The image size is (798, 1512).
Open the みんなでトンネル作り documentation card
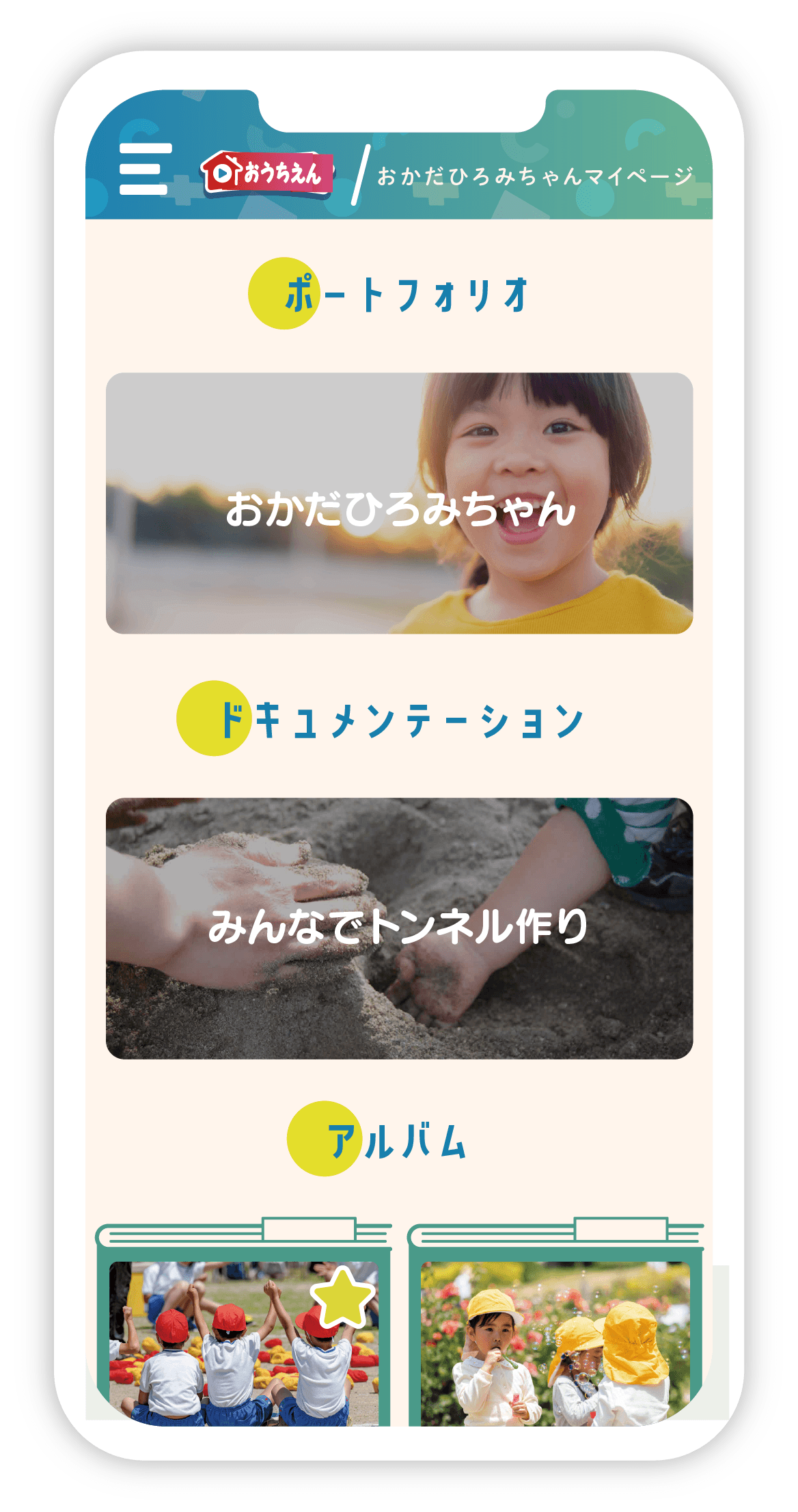coord(399,928)
